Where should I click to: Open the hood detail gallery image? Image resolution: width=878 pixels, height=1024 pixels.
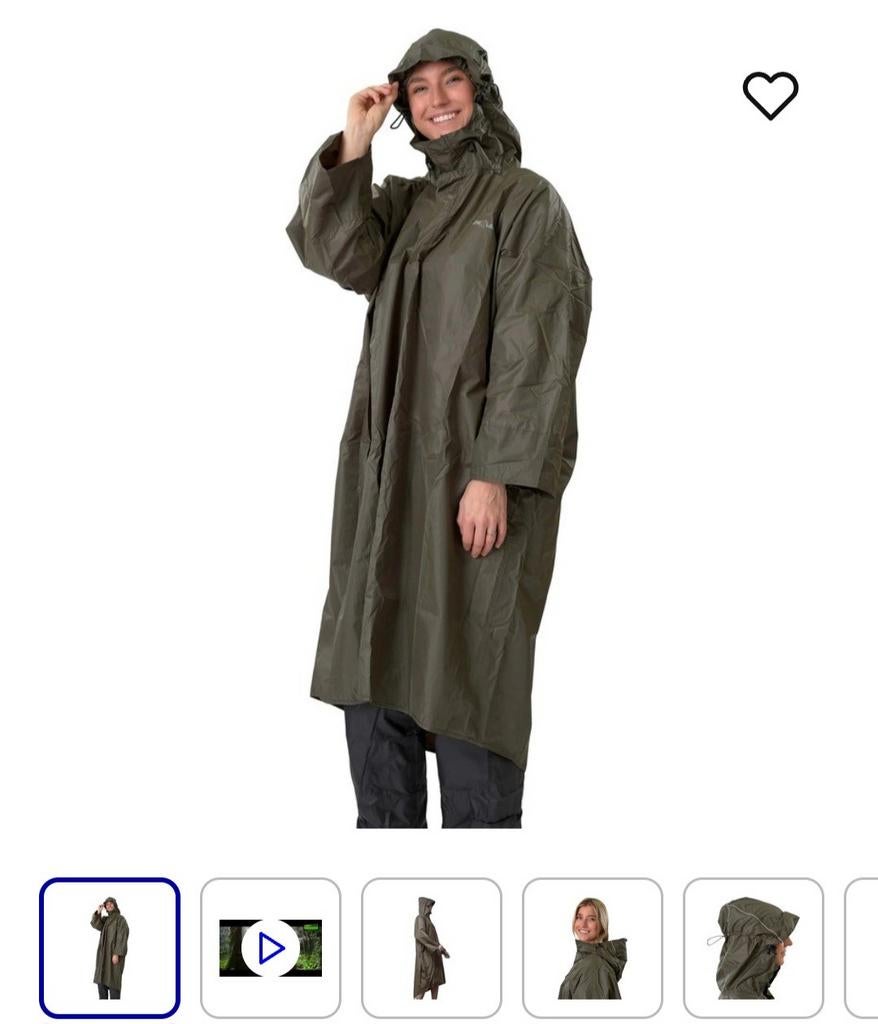click(751, 947)
